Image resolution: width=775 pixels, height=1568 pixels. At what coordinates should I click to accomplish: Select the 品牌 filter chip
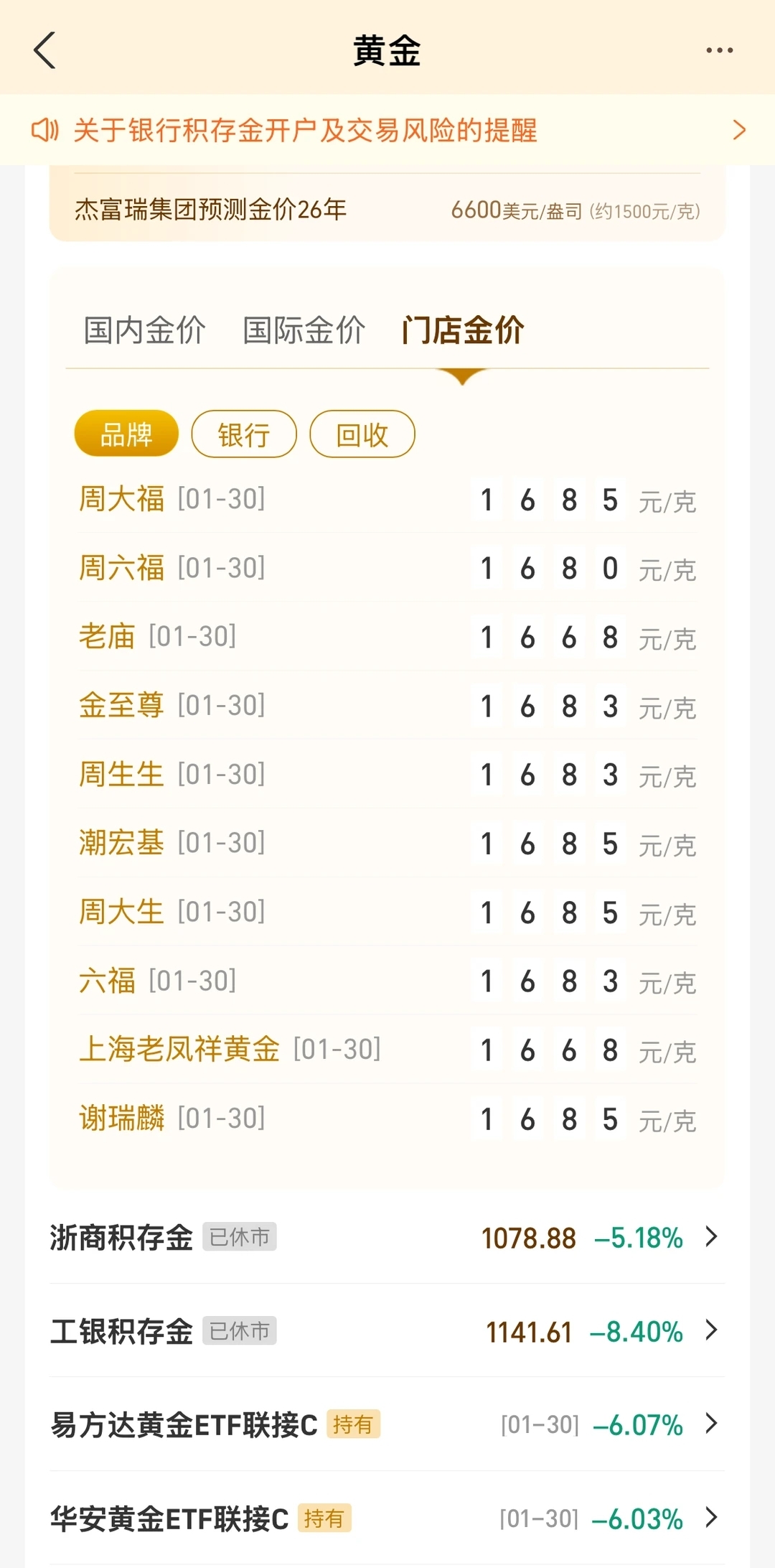click(x=126, y=434)
